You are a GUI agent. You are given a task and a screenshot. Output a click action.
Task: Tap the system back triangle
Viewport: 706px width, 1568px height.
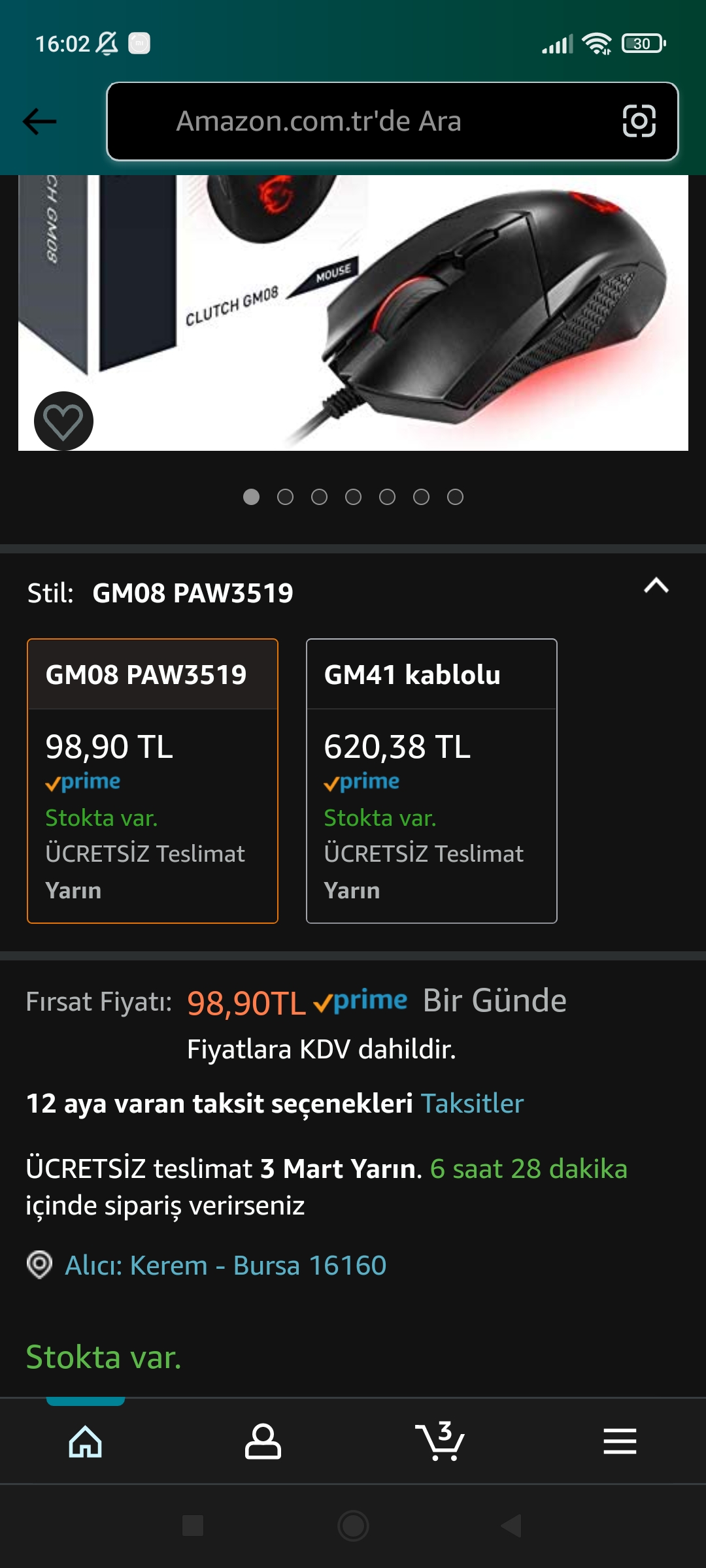coord(512,1526)
